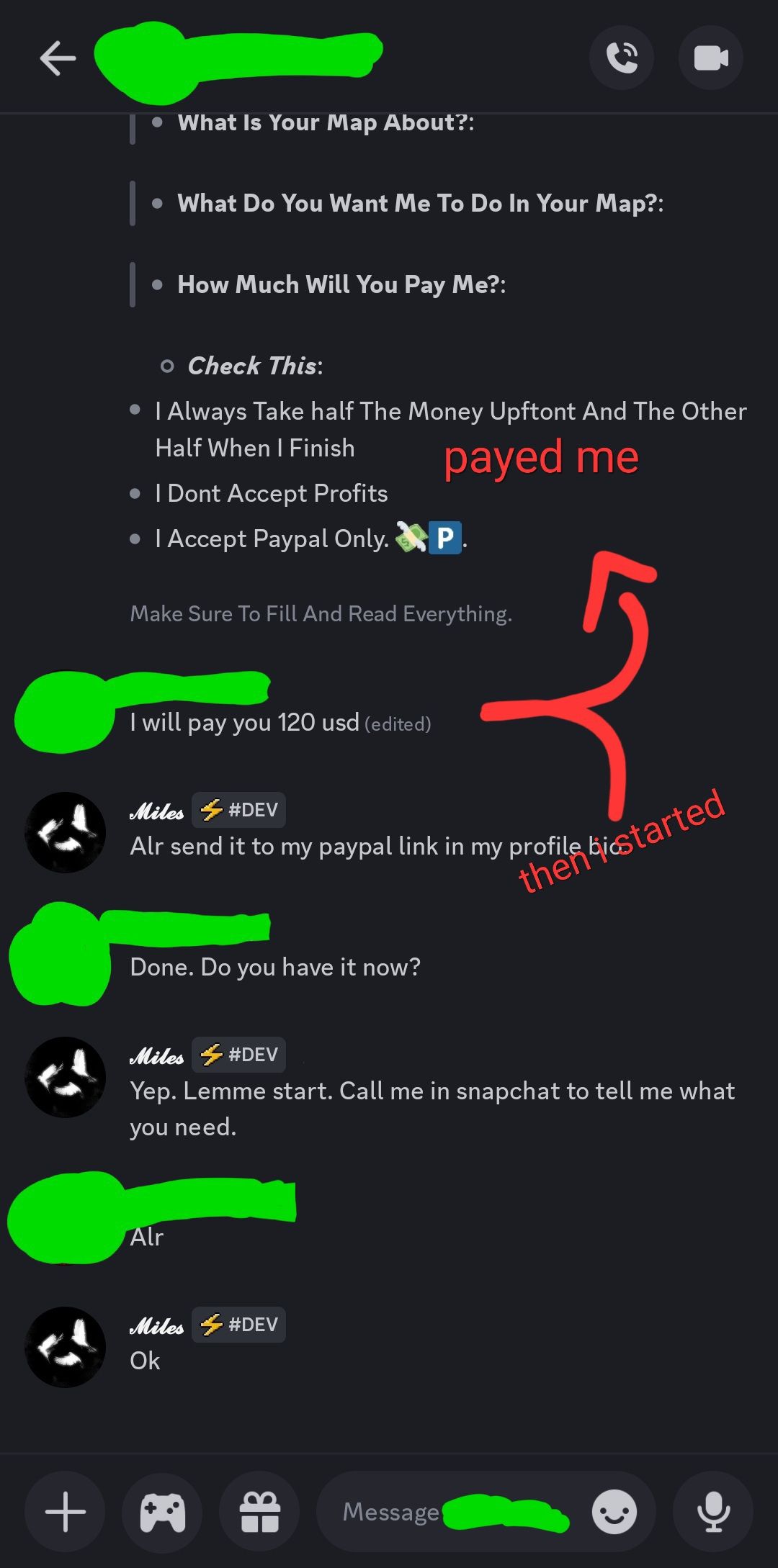Start a voice call
The height and width of the screenshot is (1568, 778).
[622, 58]
